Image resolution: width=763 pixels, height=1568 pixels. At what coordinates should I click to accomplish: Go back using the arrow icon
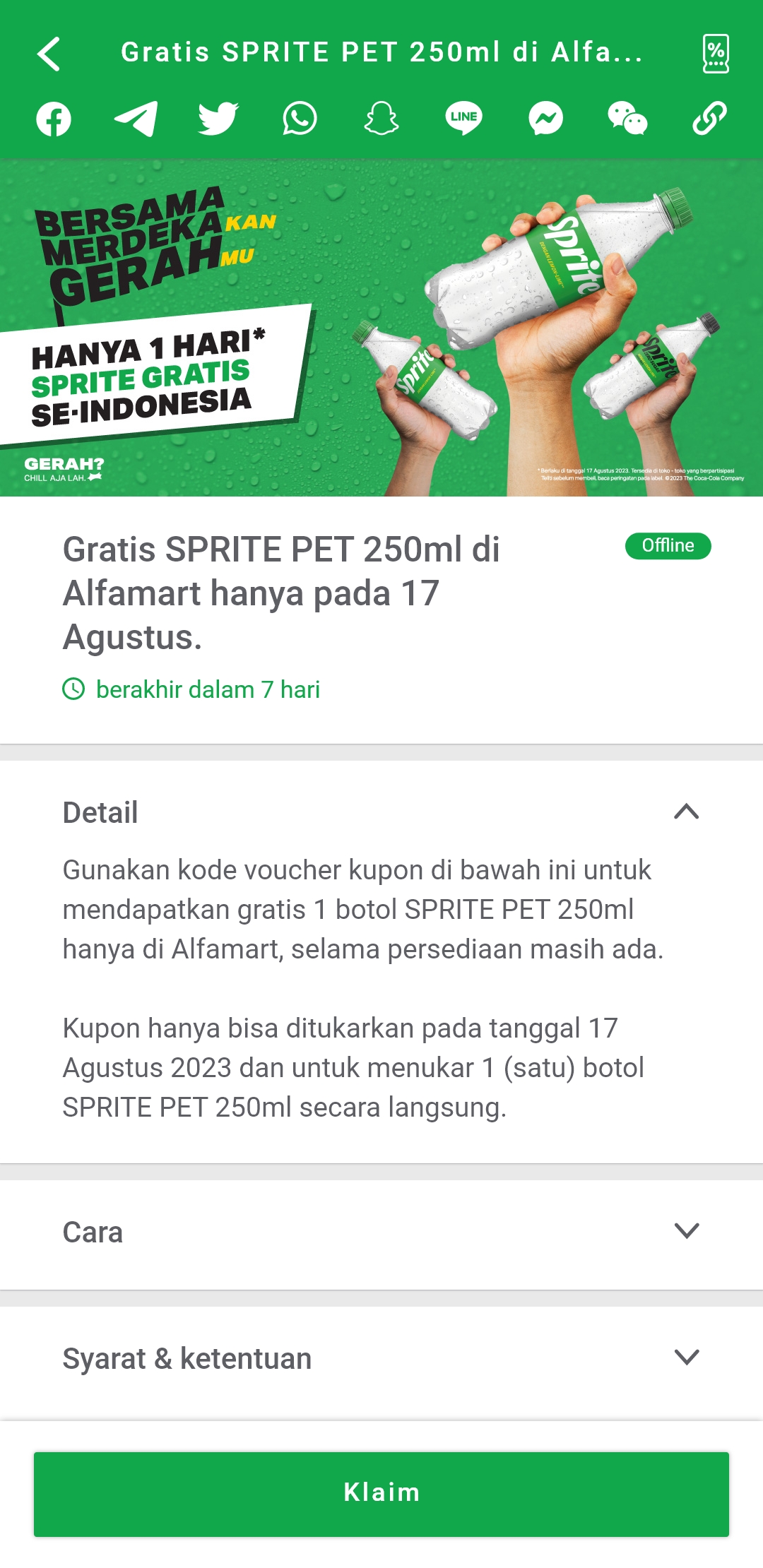pos(49,54)
